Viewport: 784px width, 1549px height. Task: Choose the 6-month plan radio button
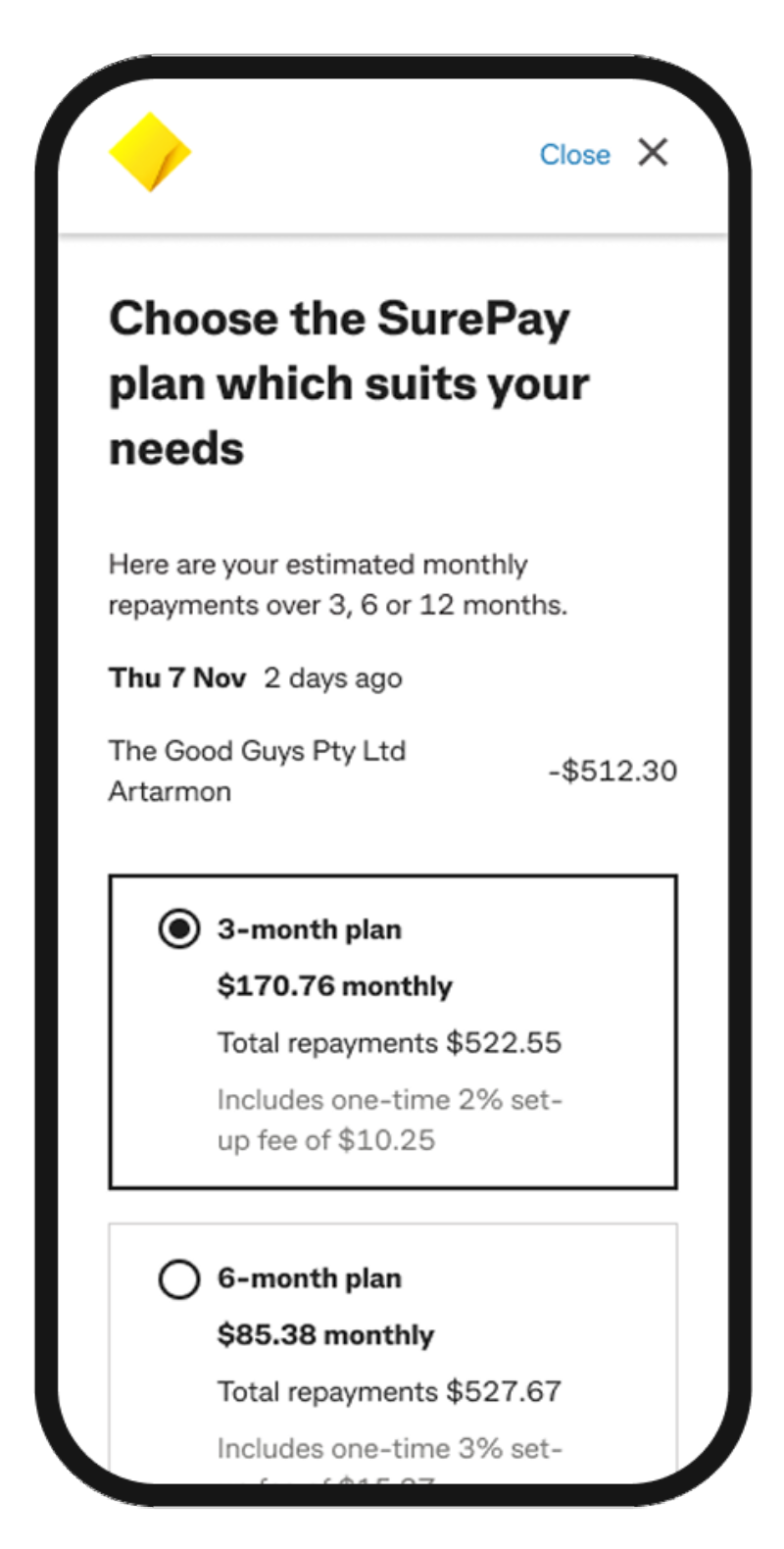click(x=179, y=1278)
